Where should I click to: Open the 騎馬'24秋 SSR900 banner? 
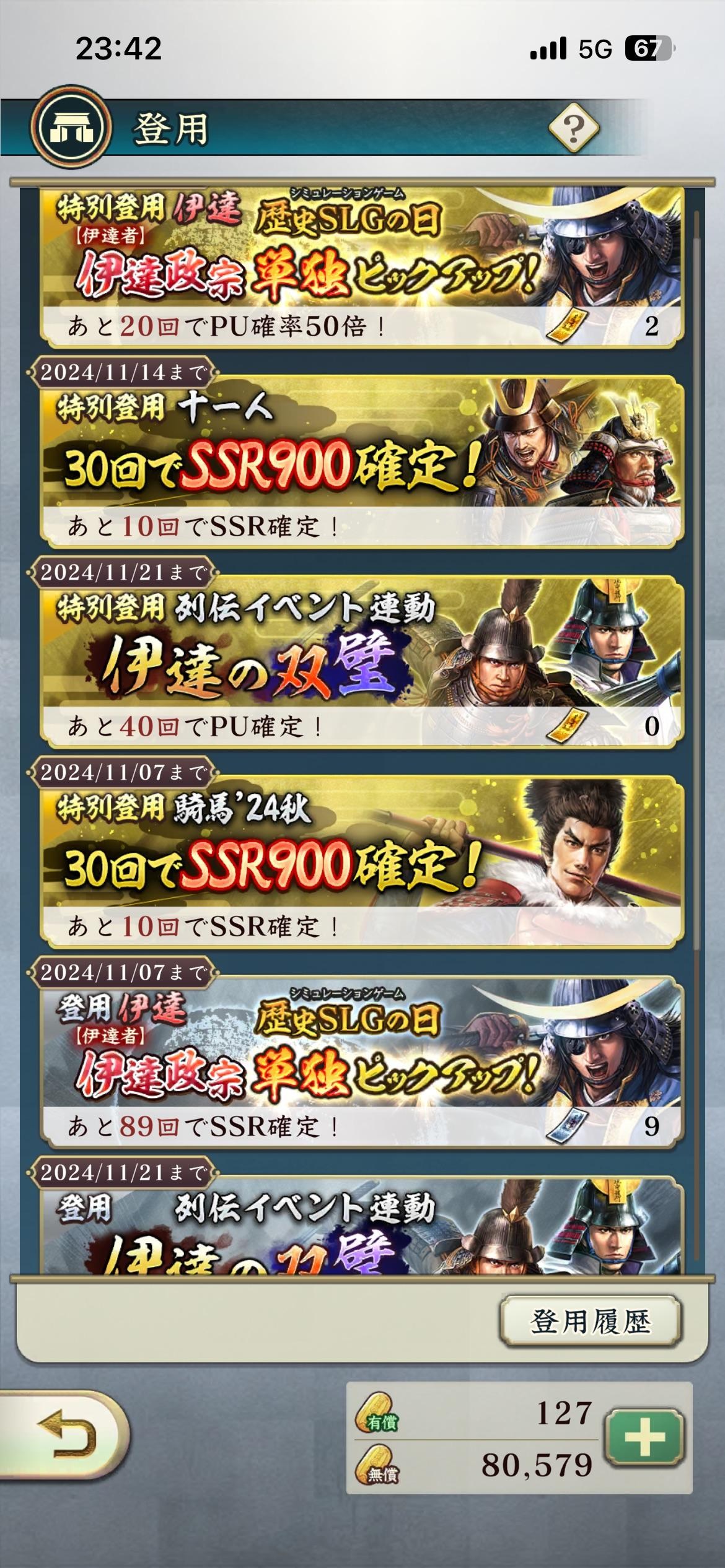click(362, 863)
